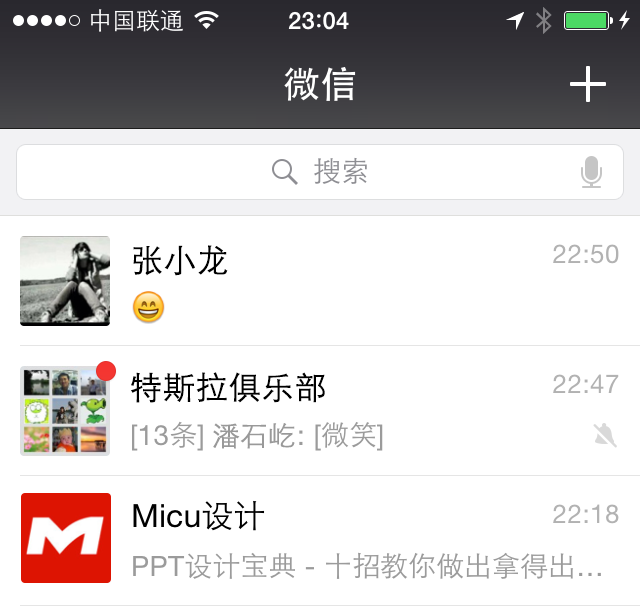This screenshot has width=640, height=609.
Task: Open the Micu设计 conversation
Action: tap(320, 540)
